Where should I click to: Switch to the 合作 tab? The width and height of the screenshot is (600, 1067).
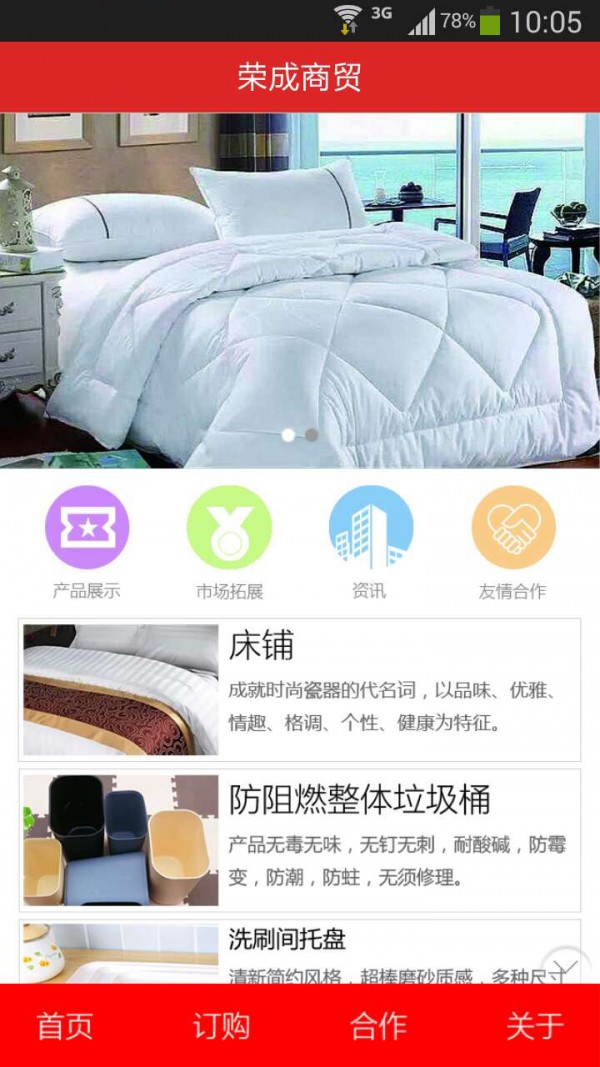378,1026
